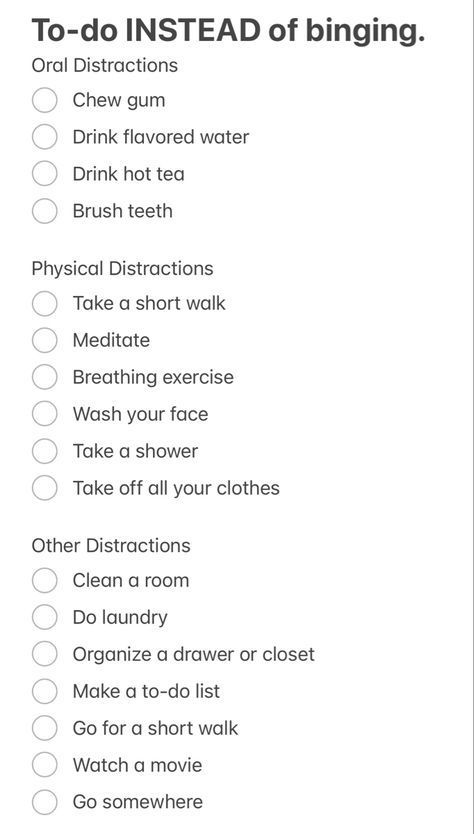Viewport: 474px width, 834px height.
Task: Check the Brush teeth item
Action: (44, 211)
